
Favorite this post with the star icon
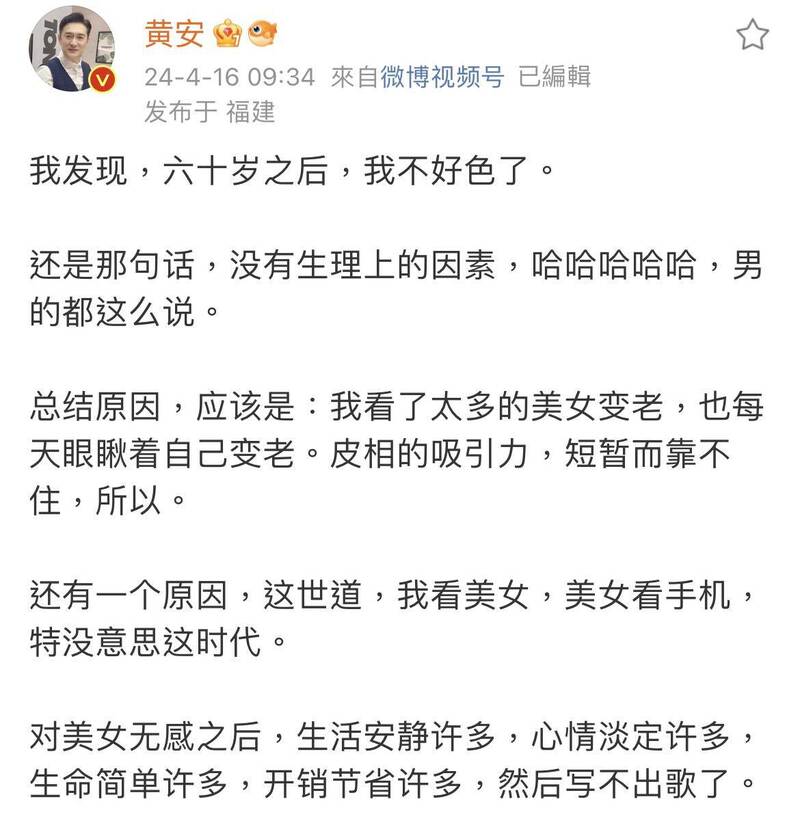pyautogui.click(x=752, y=36)
